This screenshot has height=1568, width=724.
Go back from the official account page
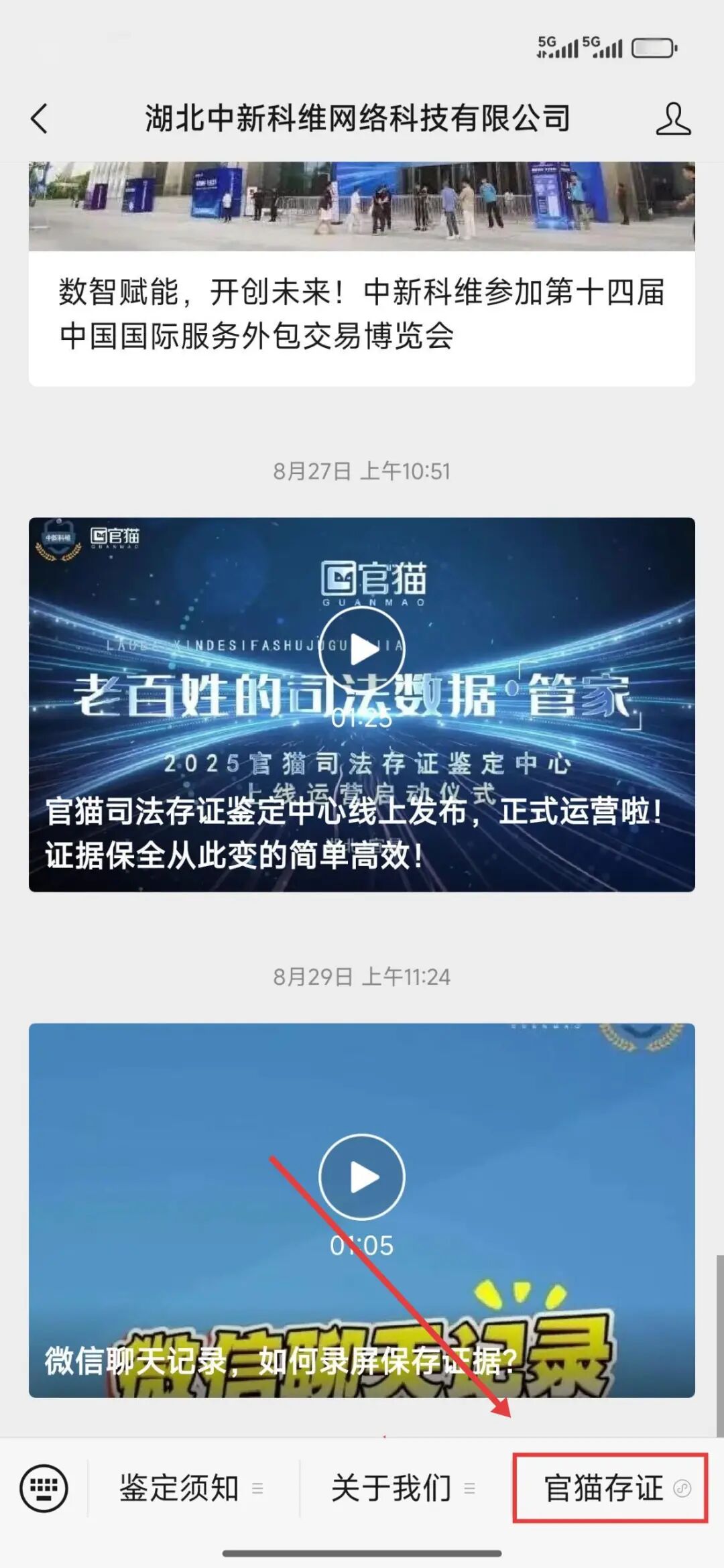click(x=40, y=119)
